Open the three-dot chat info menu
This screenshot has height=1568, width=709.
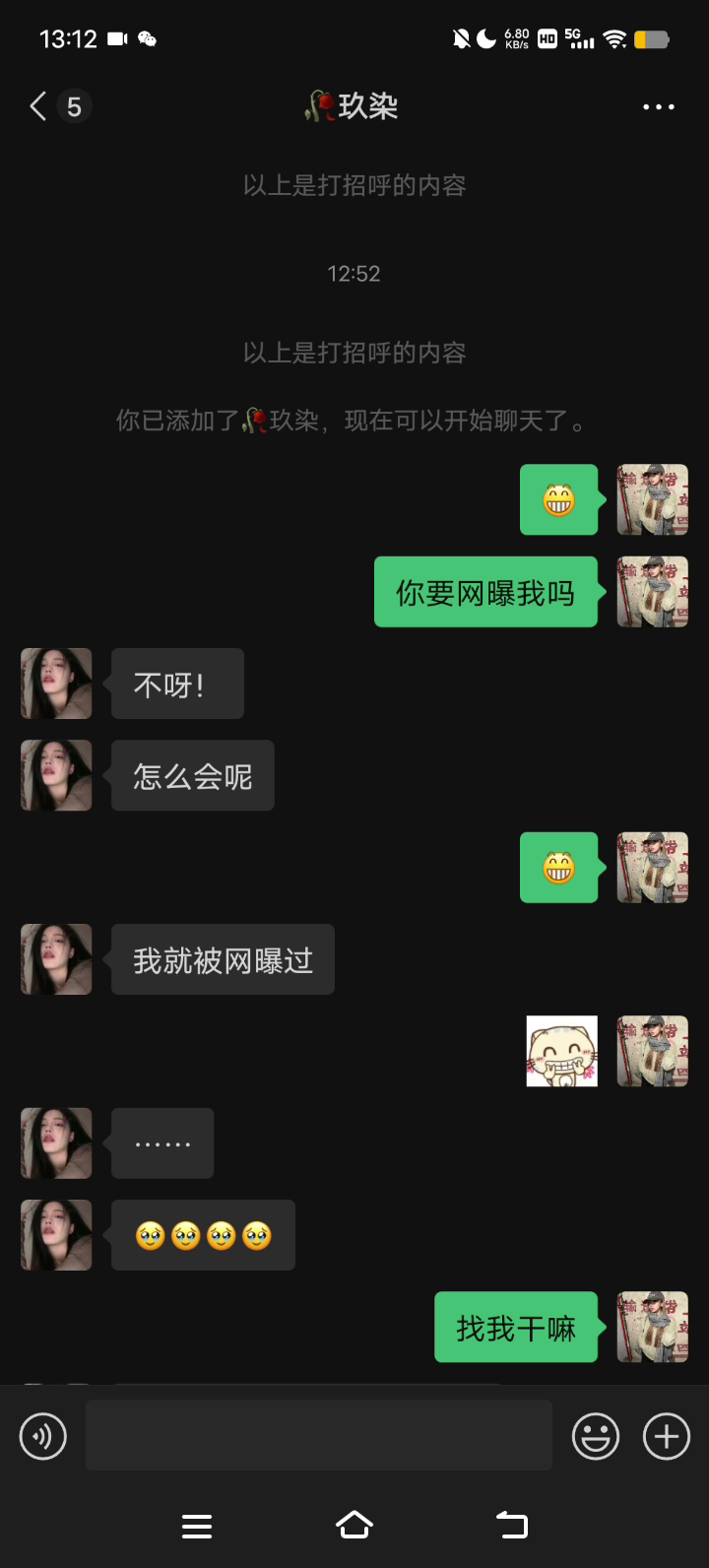[658, 106]
